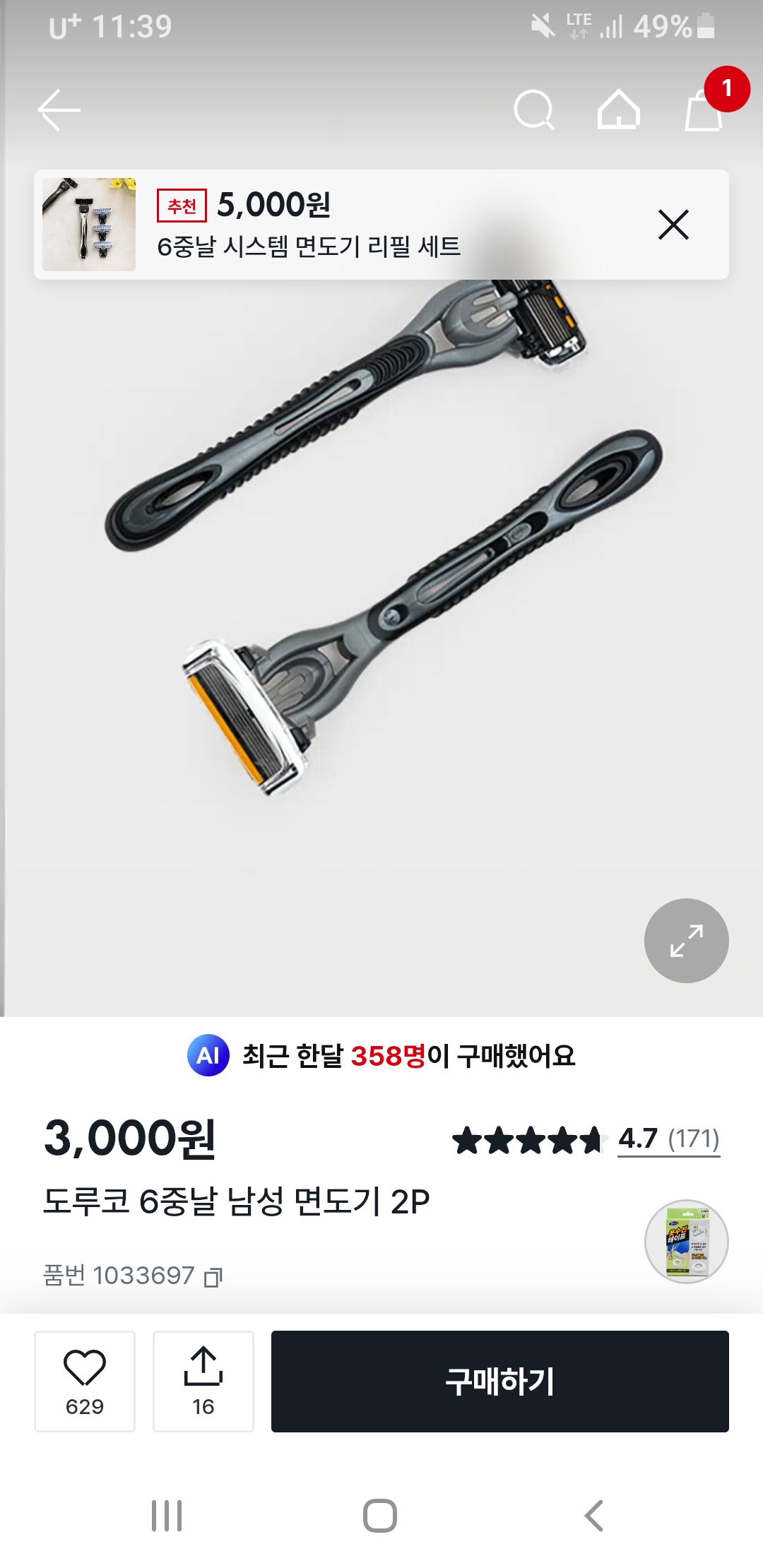The height and width of the screenshot is (1568, 763).
Task: Go back using the top arrow
Action: point(59,110)
